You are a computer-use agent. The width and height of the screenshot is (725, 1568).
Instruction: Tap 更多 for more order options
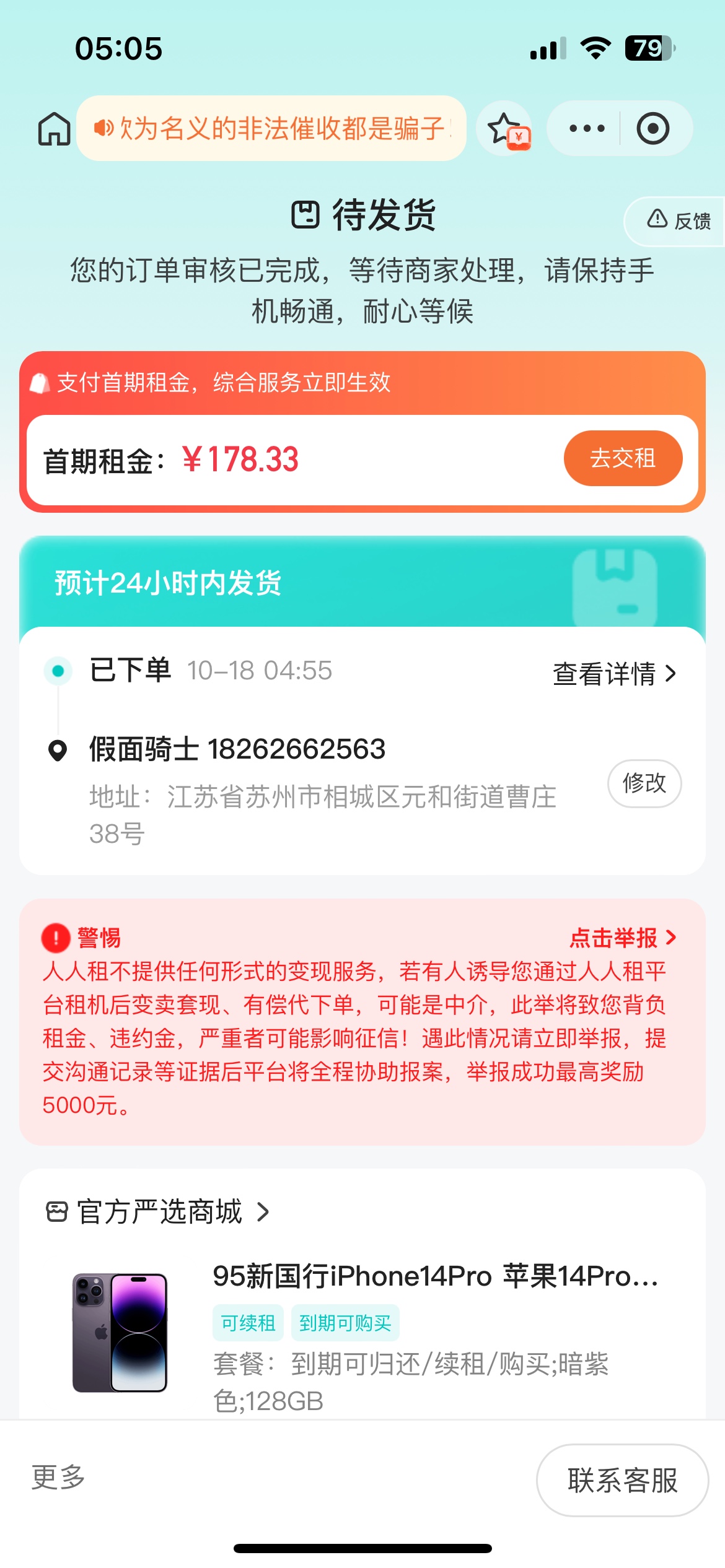point(58,1478)
